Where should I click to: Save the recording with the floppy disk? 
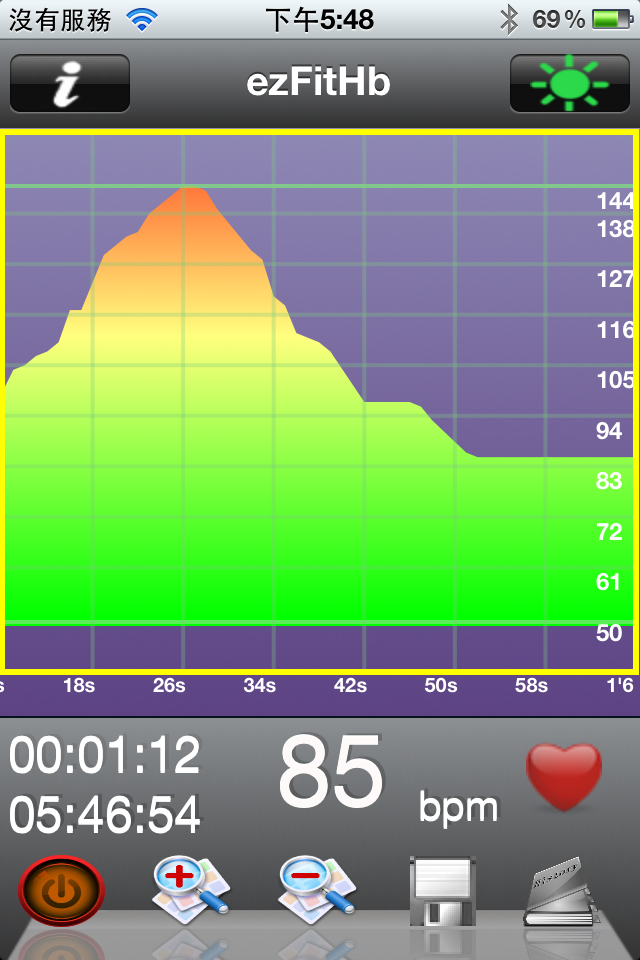point(441,890)
